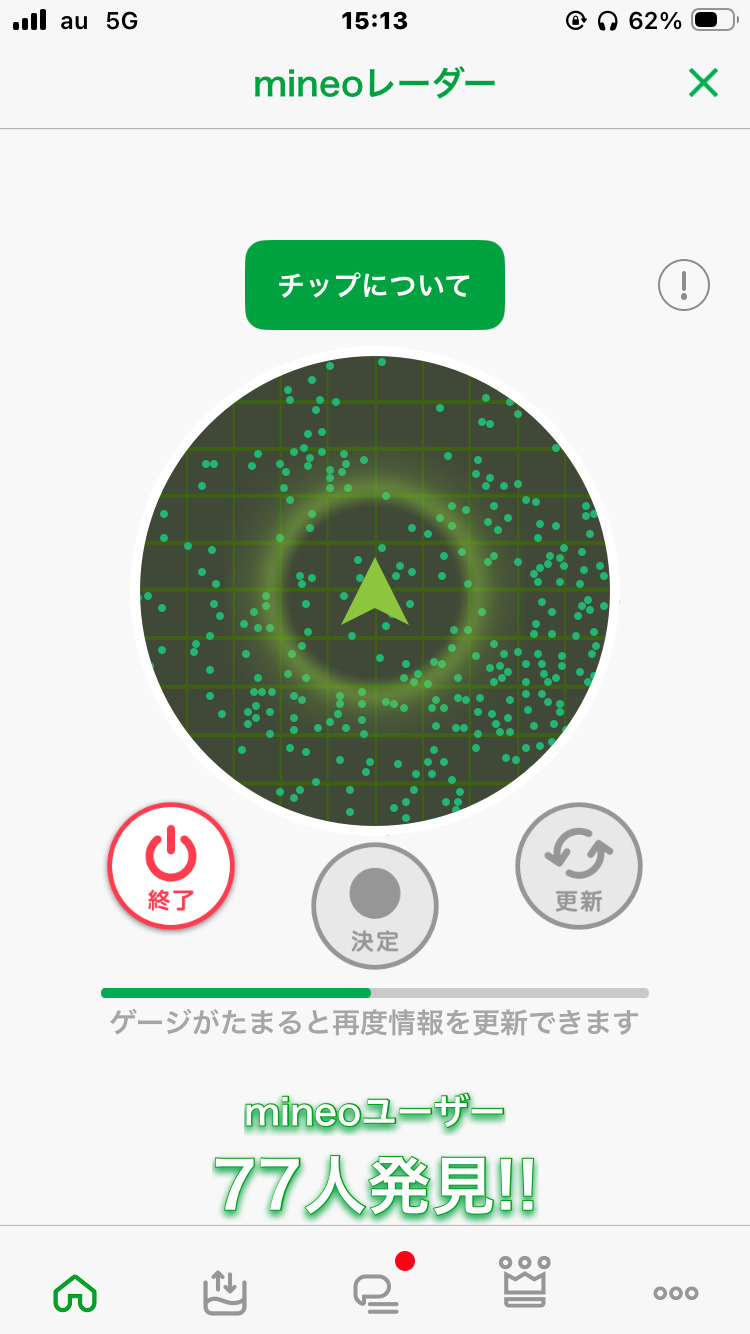Go to the home tab

pos(75,1294)
